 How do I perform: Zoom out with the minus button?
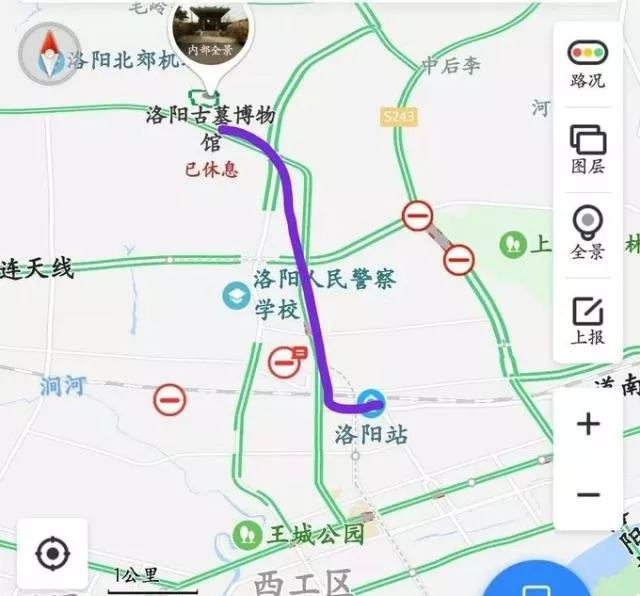pos(588,495)
